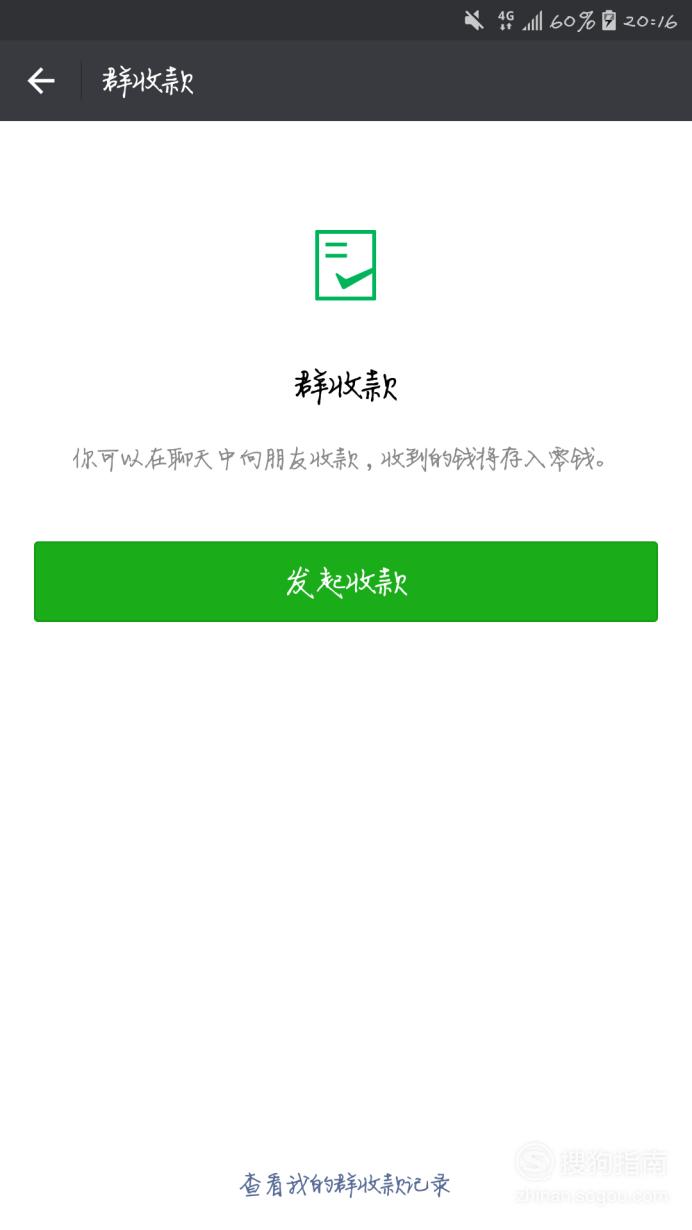Screen dimensions: 692x1230
Task: Go back using the top-left arrow
Action: (x=41, y=81)
